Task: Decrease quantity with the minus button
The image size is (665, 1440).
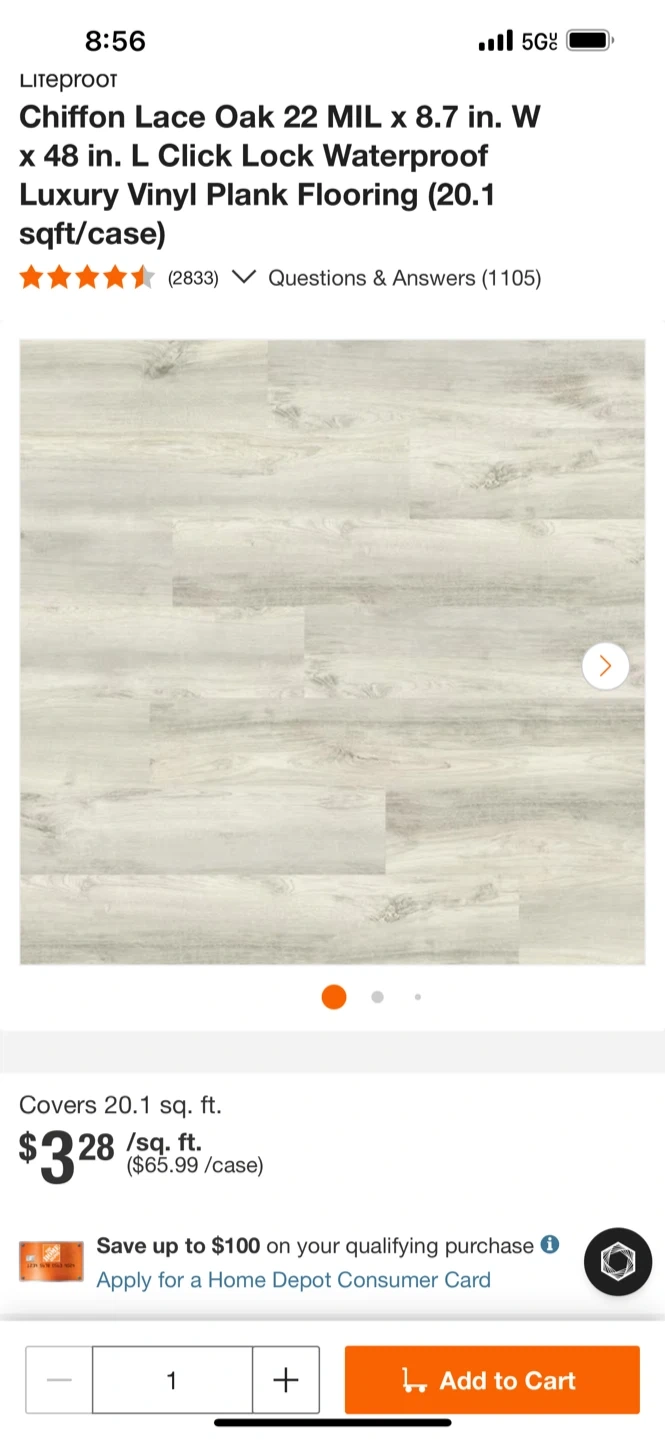Action: pos(59,1380)
